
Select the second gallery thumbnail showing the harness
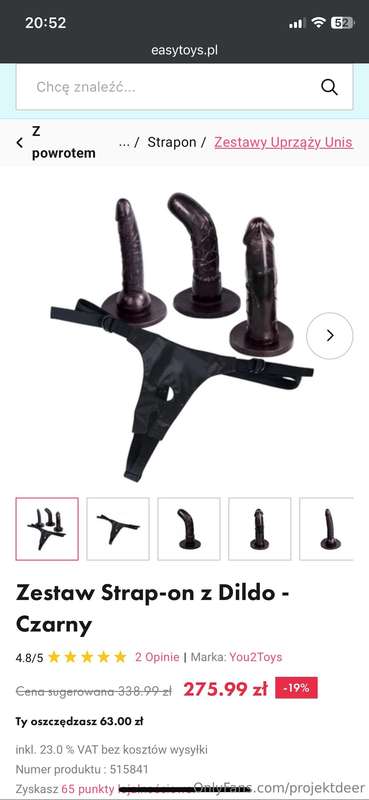[x=118, y=529]
